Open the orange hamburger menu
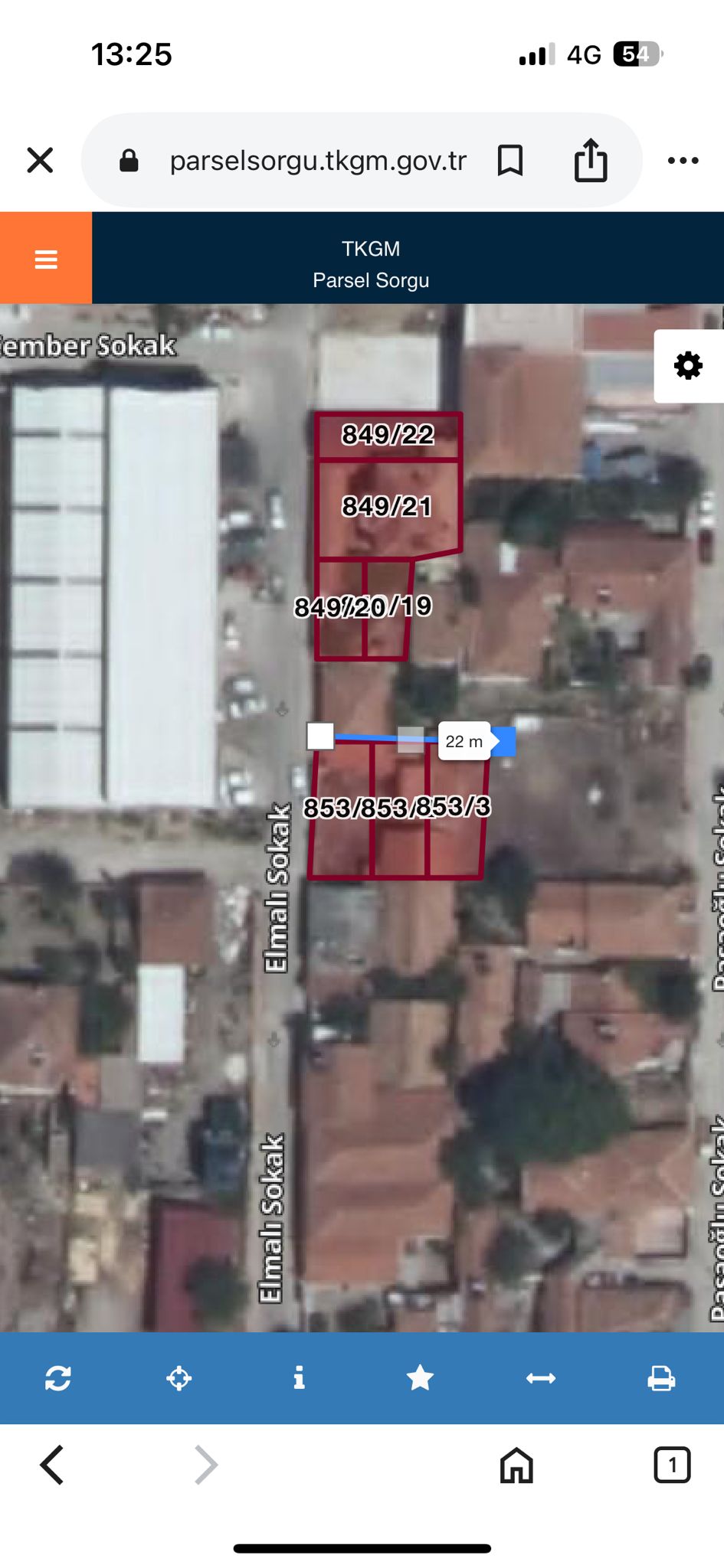Screen dimensions: 724x1568 [x=46, y=259]
